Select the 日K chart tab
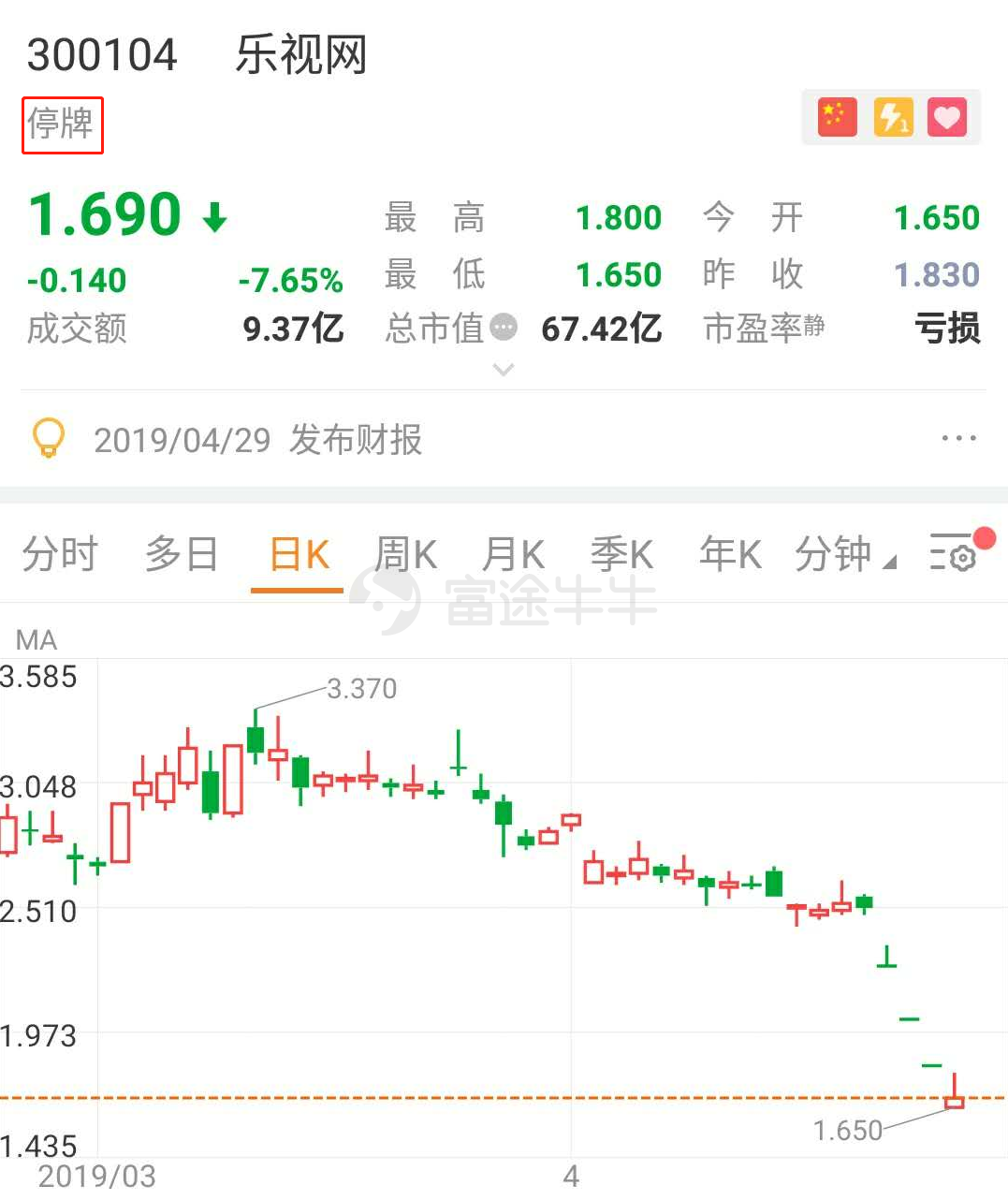 [299, 554]
